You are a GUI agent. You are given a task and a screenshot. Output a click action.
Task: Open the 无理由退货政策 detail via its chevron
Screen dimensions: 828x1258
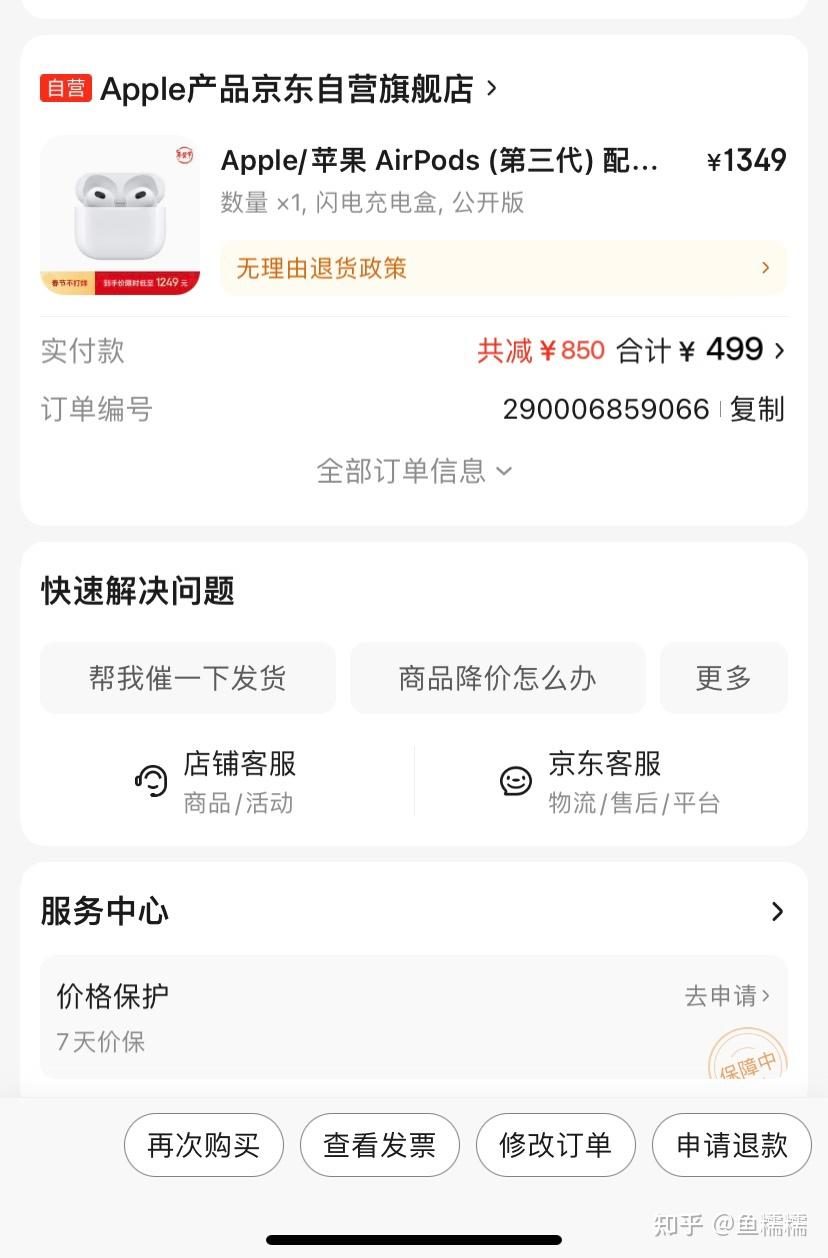(x=765, y=268)
